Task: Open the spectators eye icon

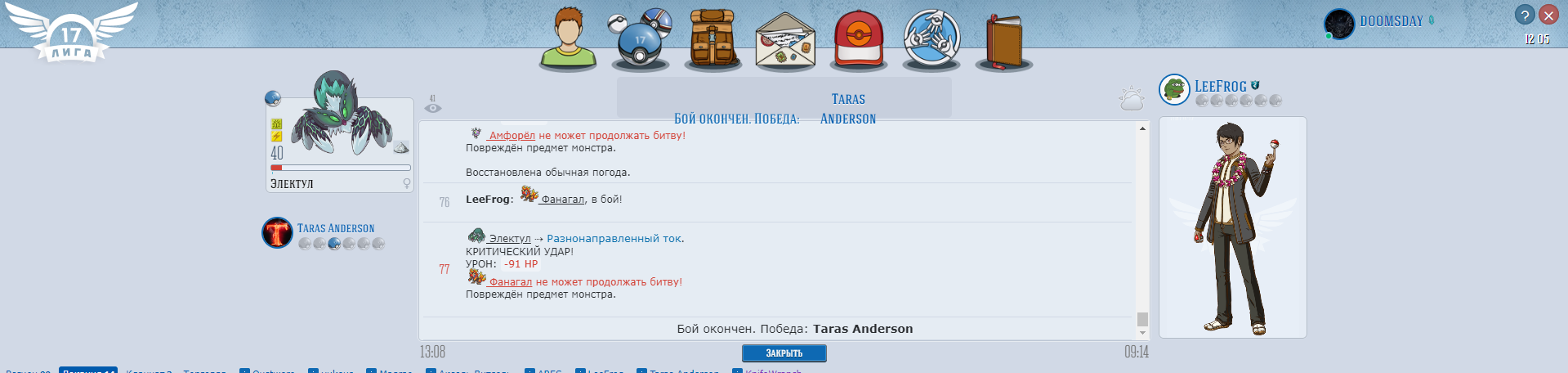Action: pos(433,107)
